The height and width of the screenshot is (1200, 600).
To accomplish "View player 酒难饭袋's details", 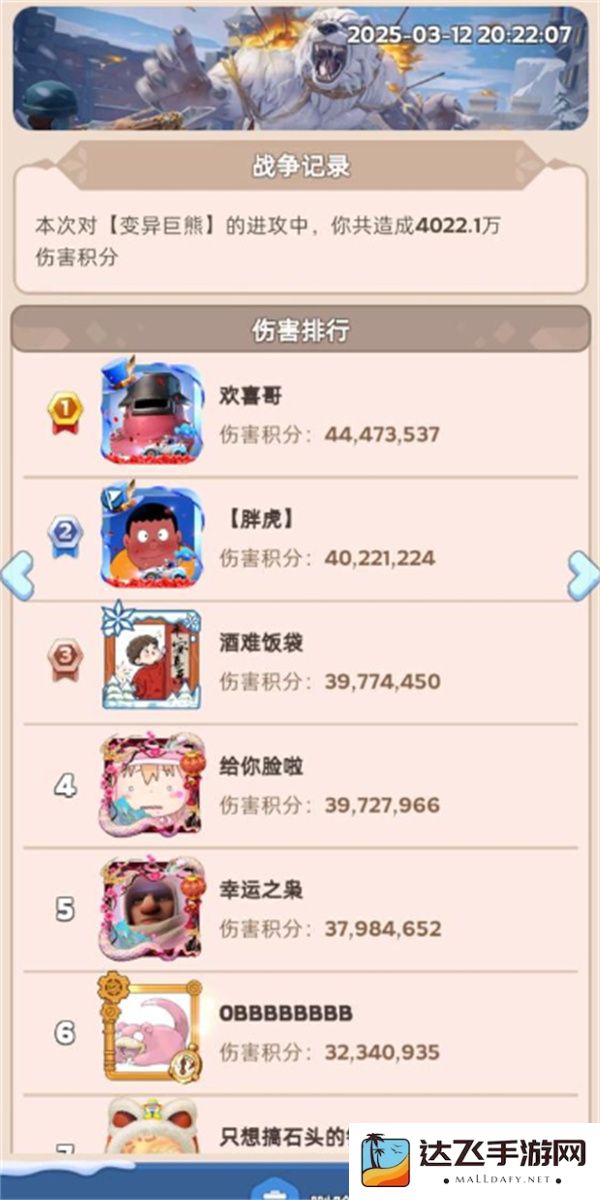I will coord(151,660).
